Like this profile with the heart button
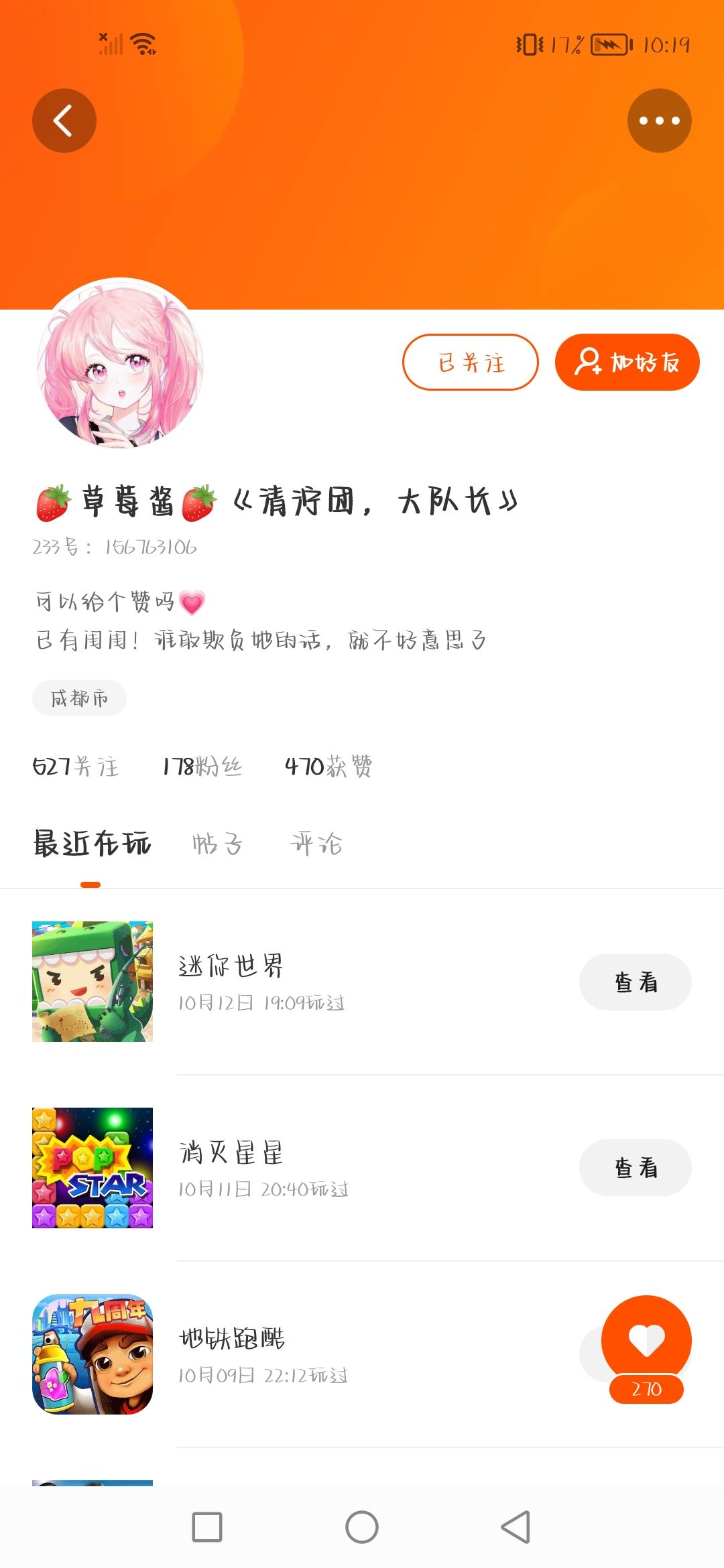 (646, 1340)
